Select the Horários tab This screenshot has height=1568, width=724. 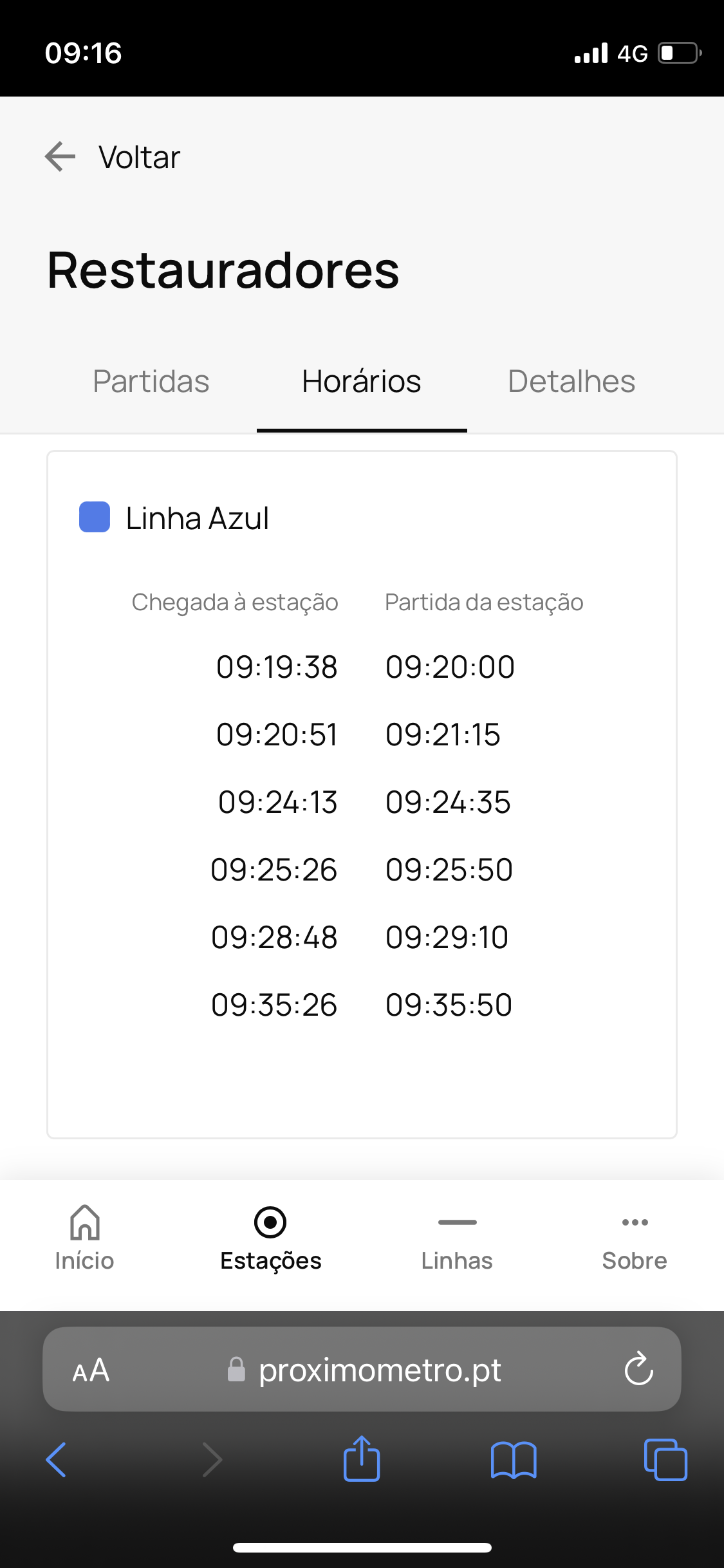click(362, 381)
